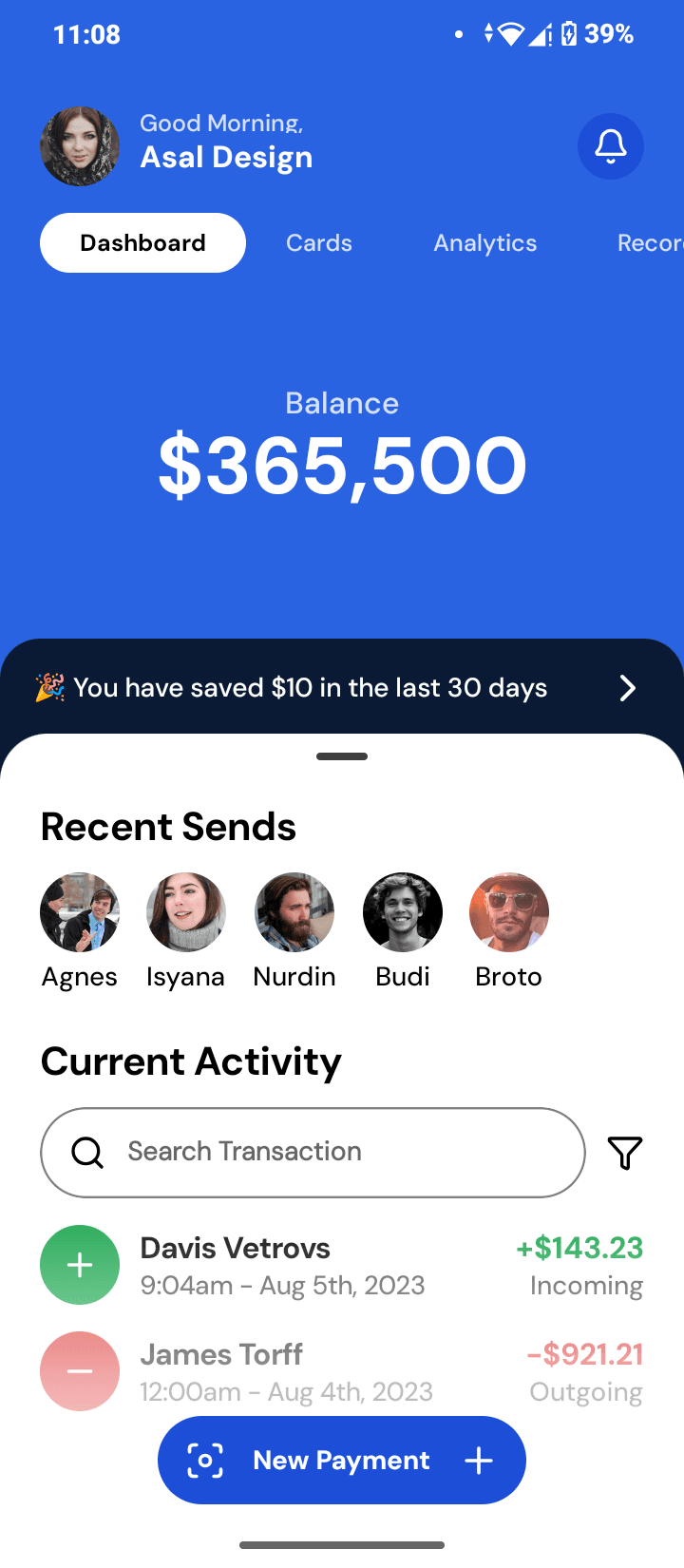The height and width of the screenshot is (1568, 684).
Task: Open the transaction filter icon
Action: coord(625,1152)
